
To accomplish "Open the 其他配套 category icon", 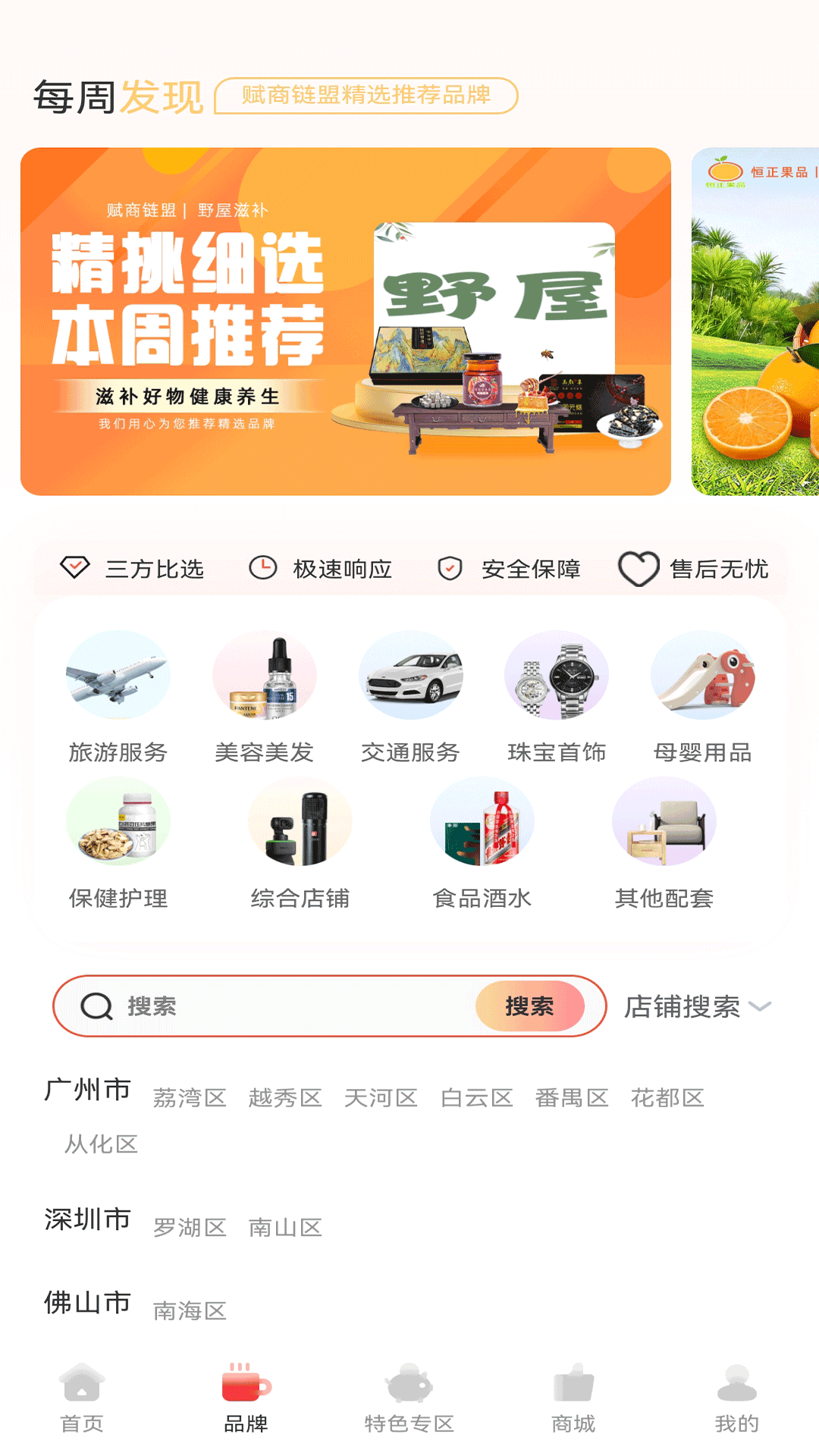I will (x=665, y=824).
